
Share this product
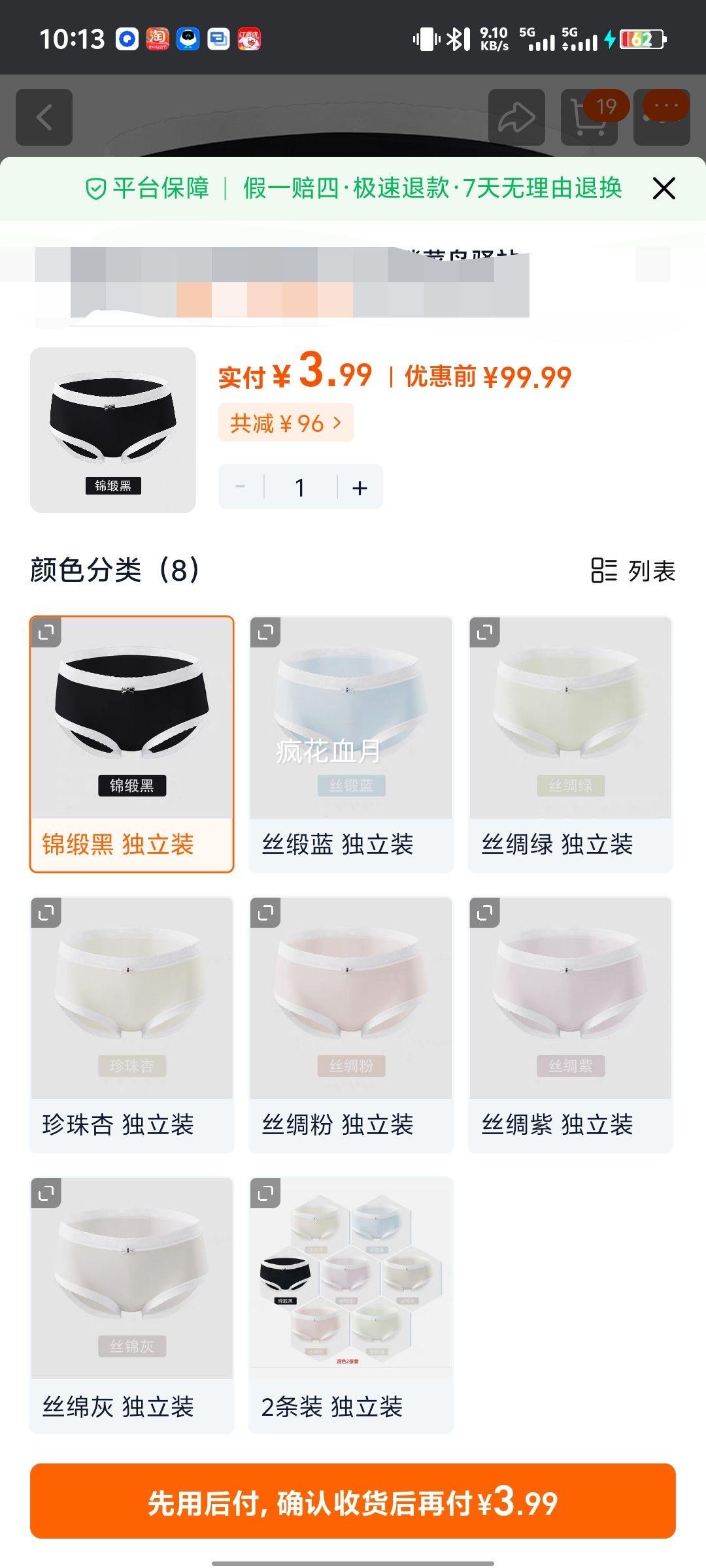[x=516, y=118]
